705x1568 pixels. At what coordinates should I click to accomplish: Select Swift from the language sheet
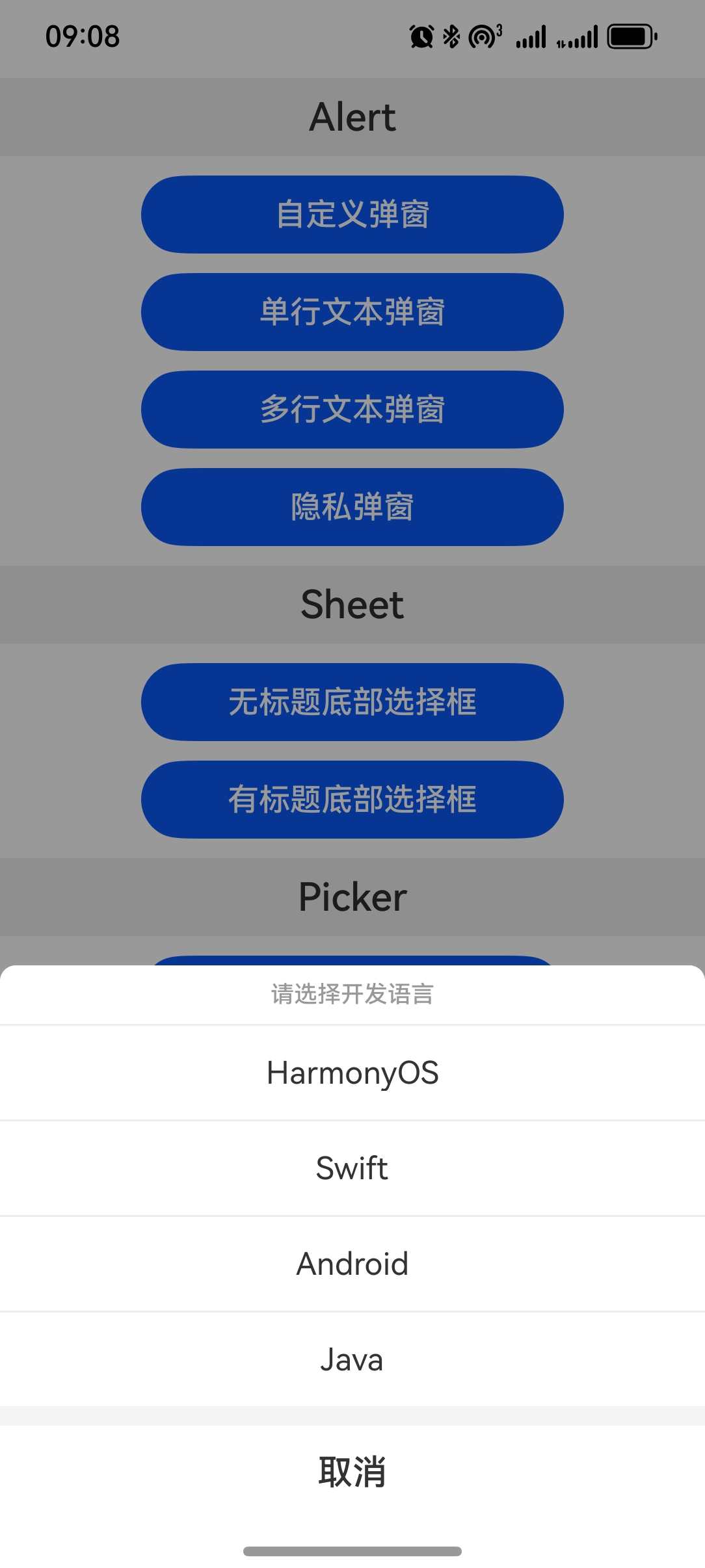pos(352,1168)
